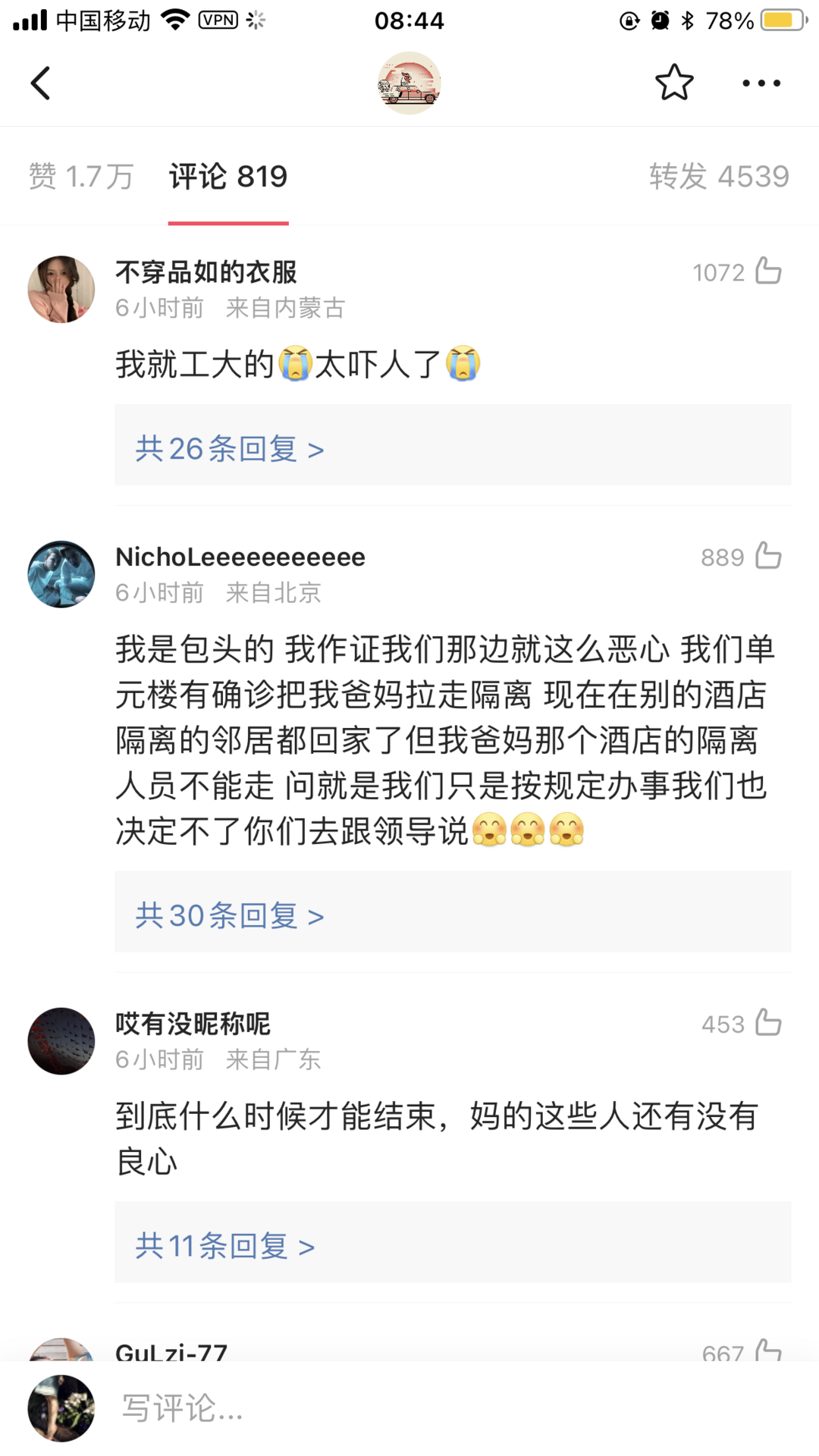The height and width of the screenshot is (1456, 819).
Task: View NichoLeeeeeeeeeee's profile via username
Action: 240,557
